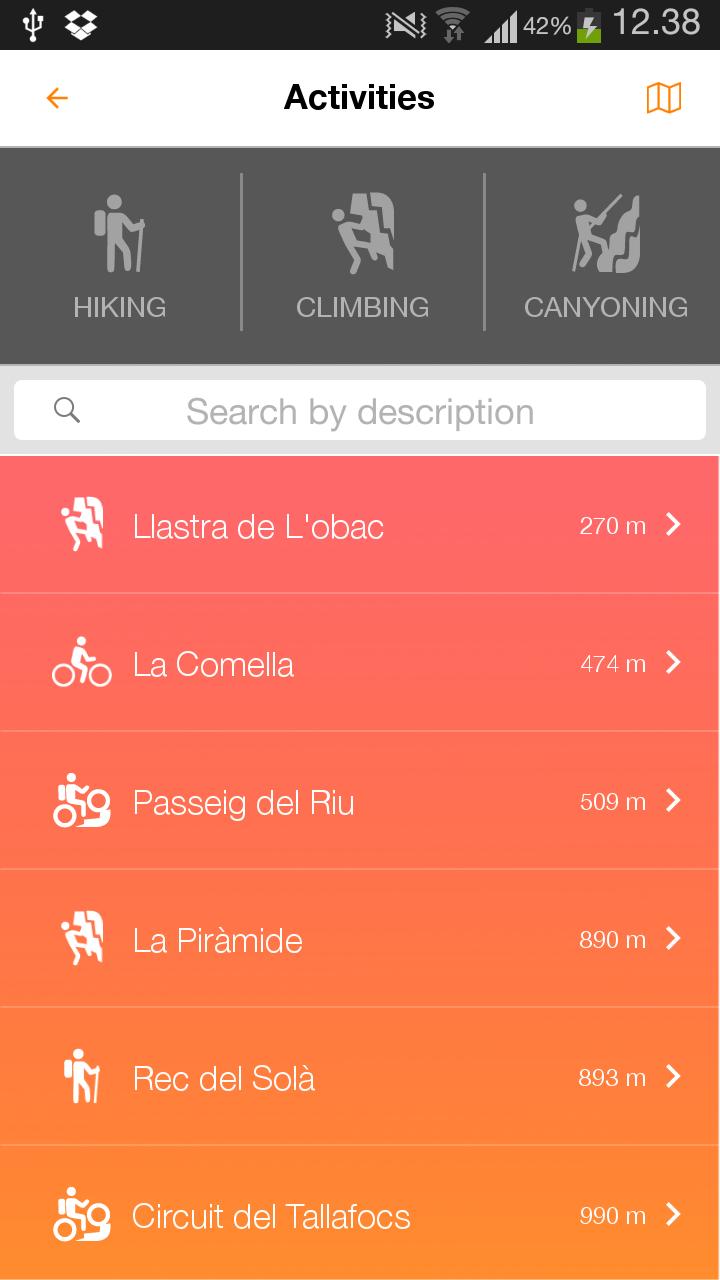
Task: Expand the La Piràmide entry chevron
Action: tap(675, 939)
